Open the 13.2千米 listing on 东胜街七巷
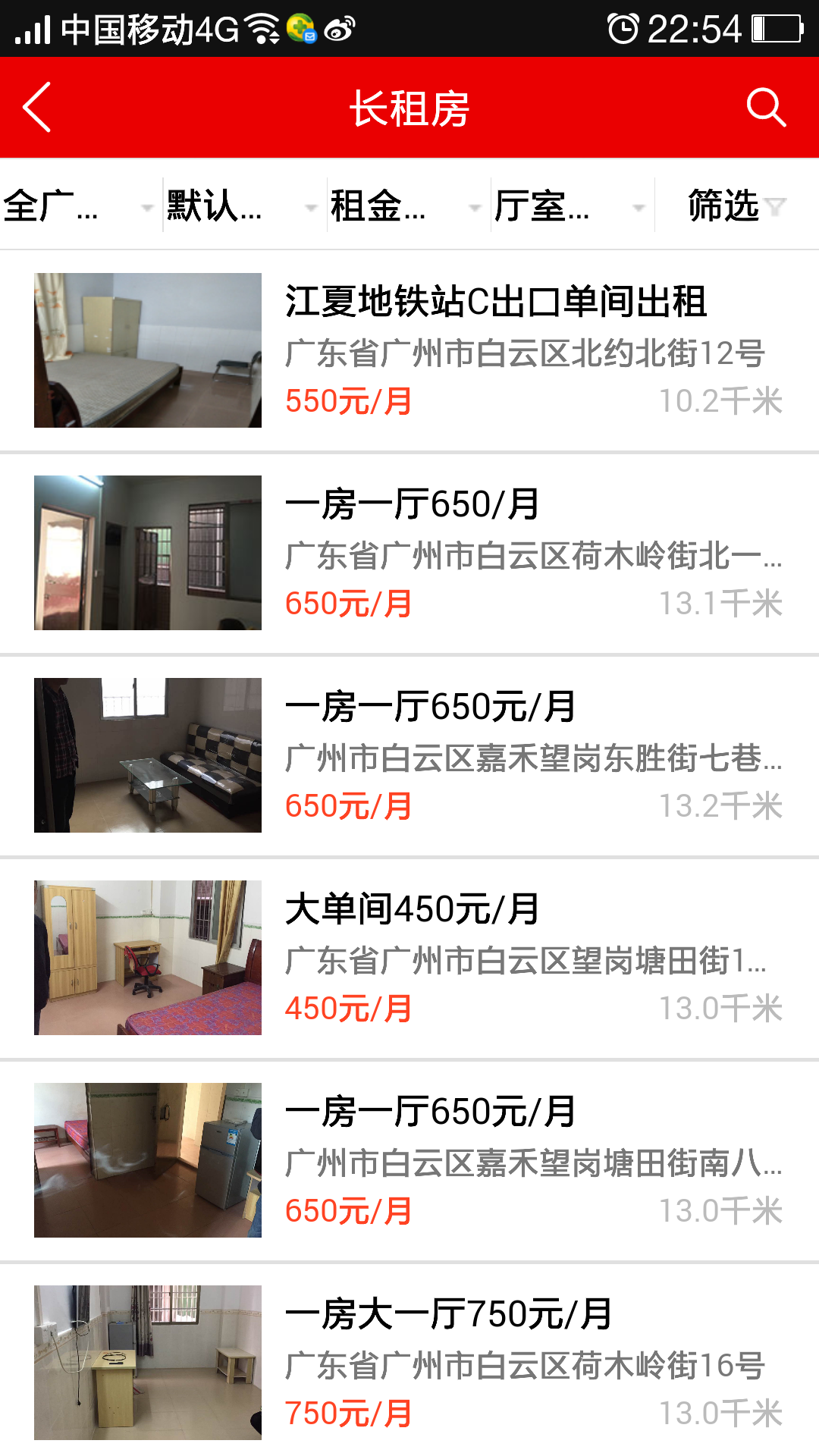 tap(409, 755)
